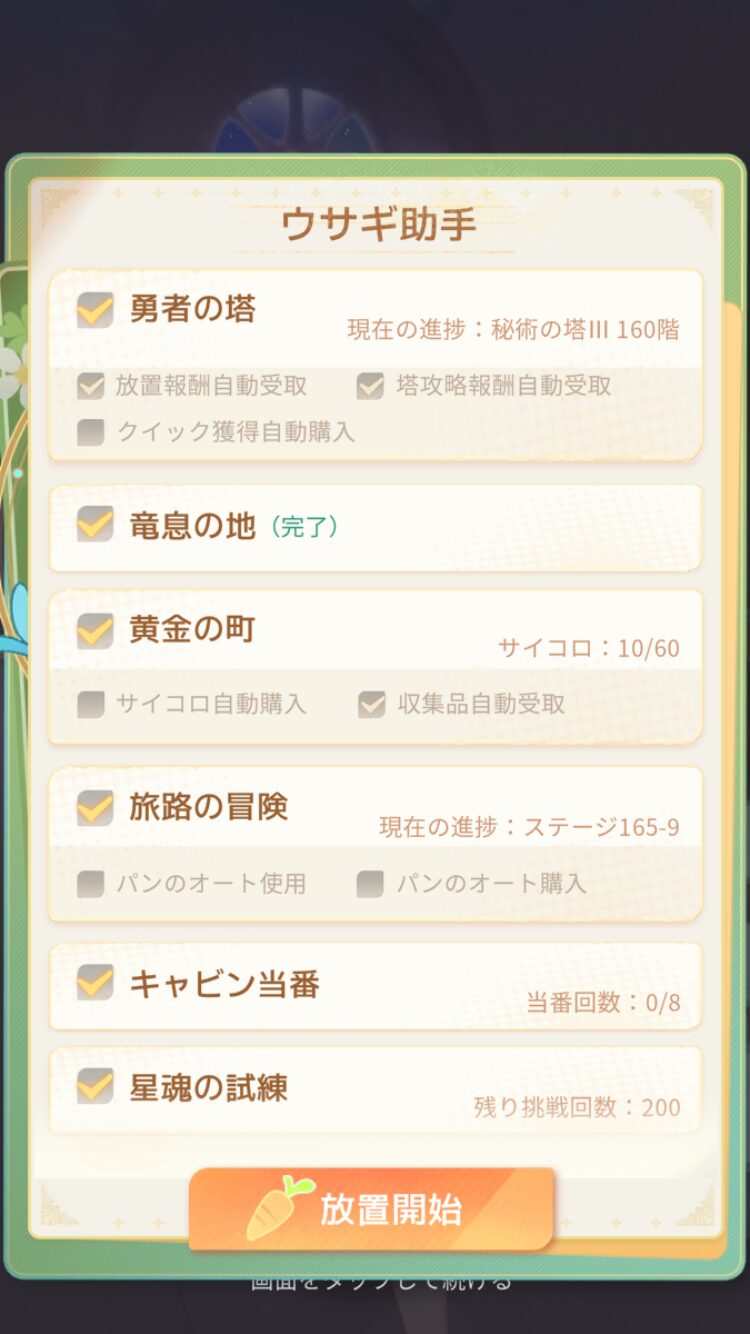Uncheck the 星魂の試練 checkbox
The height and width of the screenshot is (1334, 750).
tap(95, 1087)
